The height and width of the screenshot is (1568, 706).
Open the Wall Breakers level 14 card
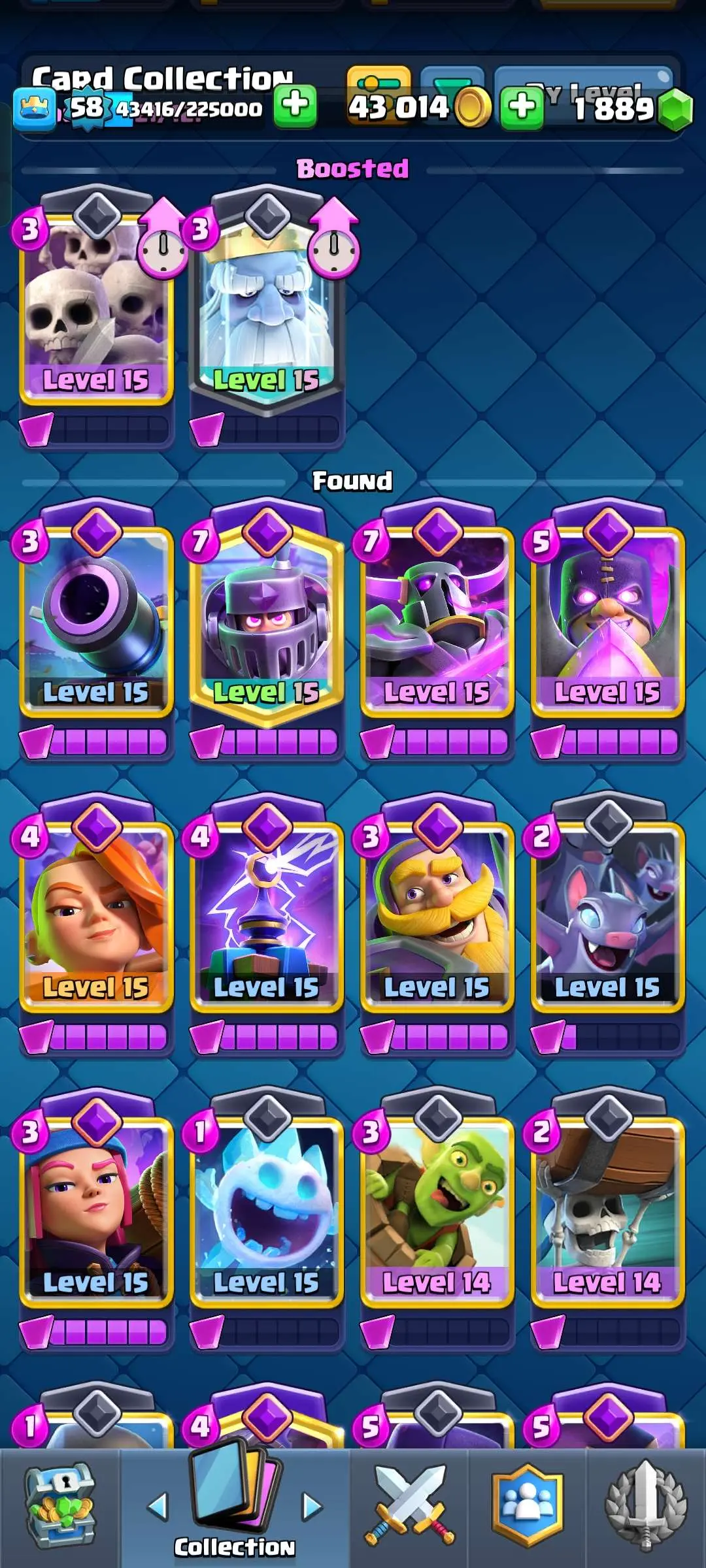(x=608, y=1209)
